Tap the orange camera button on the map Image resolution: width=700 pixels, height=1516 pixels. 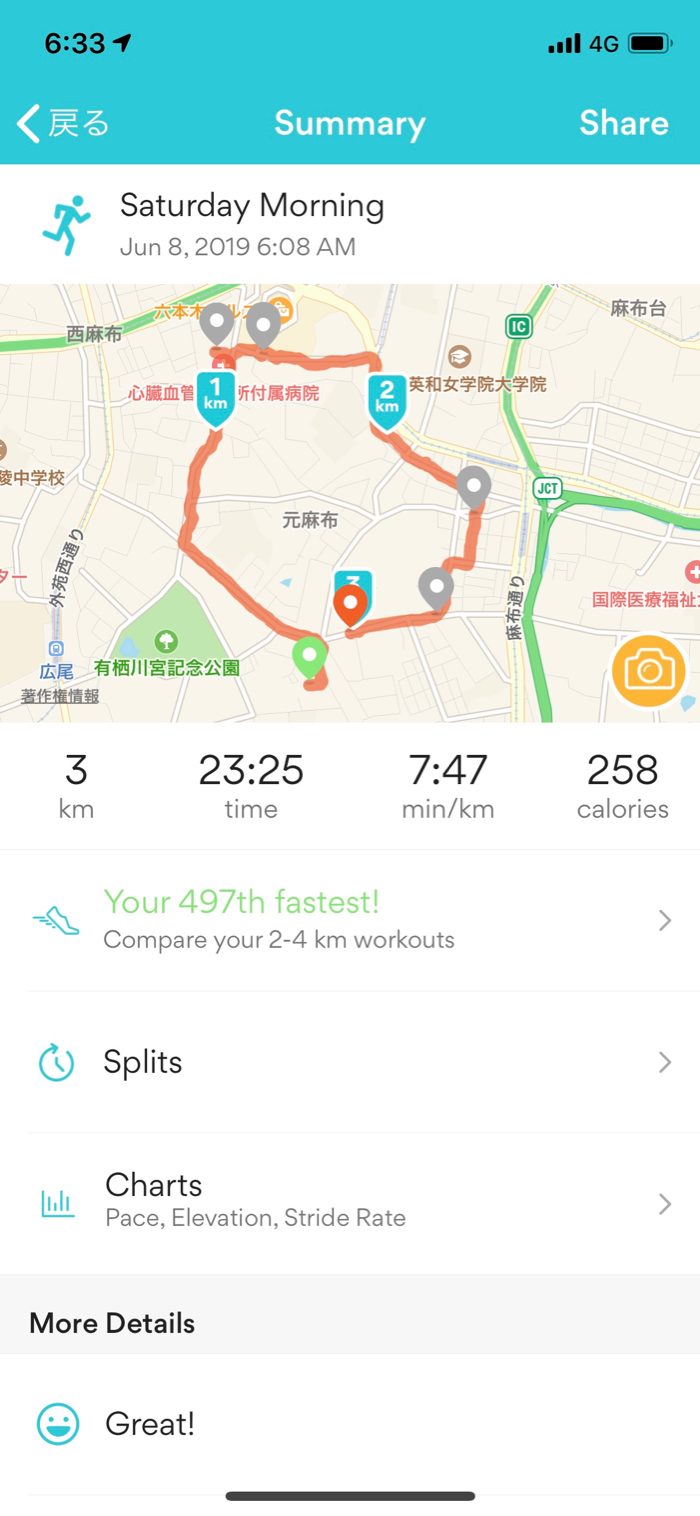pos(649,670)
